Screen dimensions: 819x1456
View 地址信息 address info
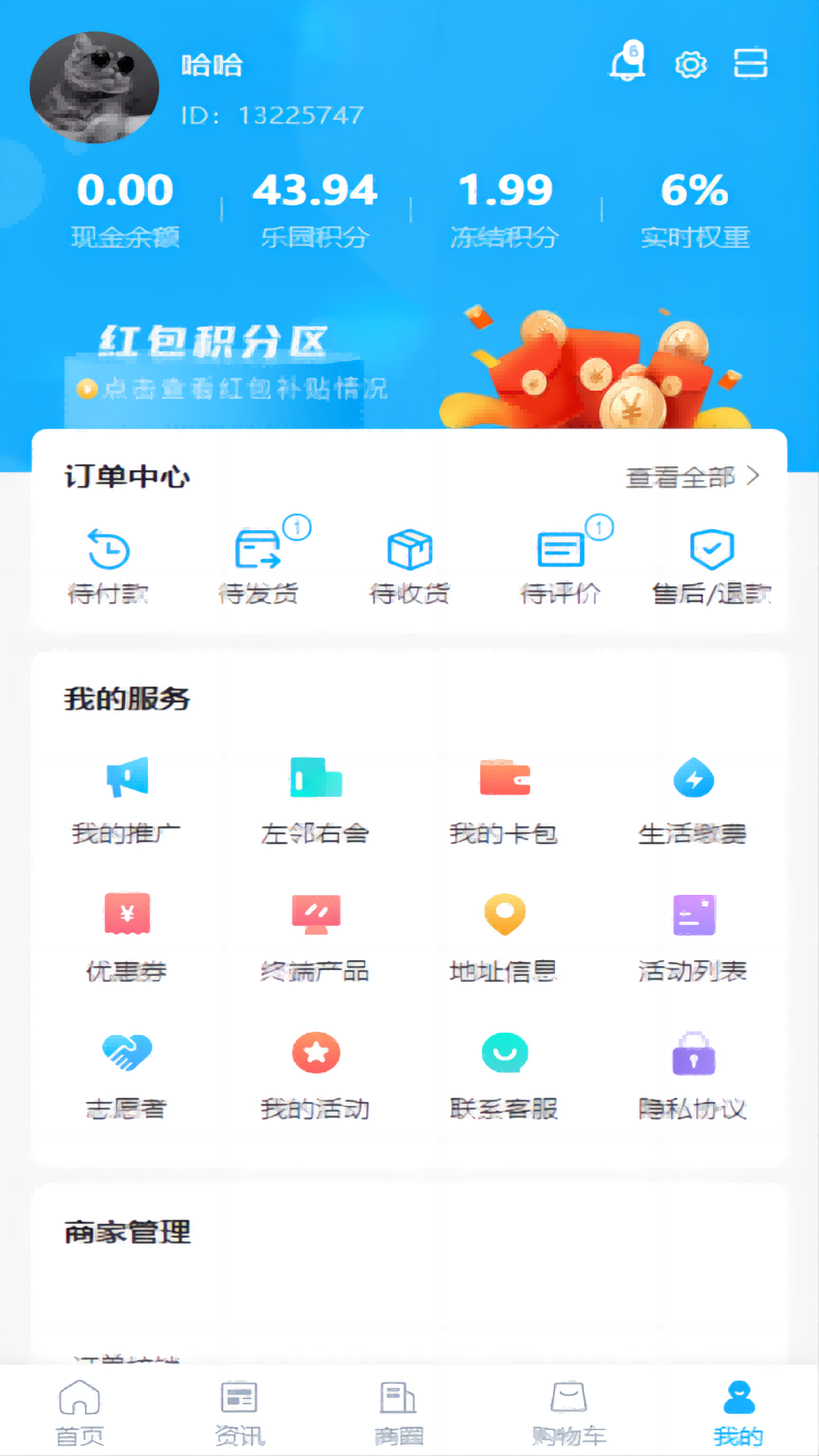[x=505, y=937]
